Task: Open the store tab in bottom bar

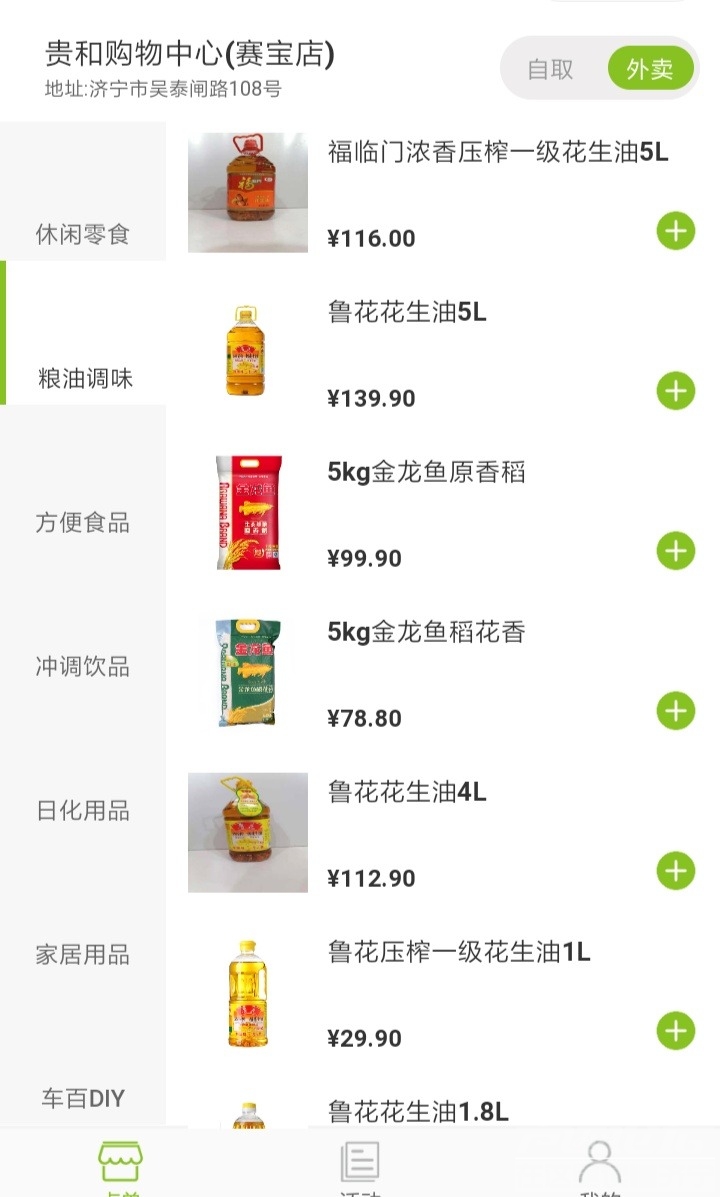Action: [x=120, y=1166]
